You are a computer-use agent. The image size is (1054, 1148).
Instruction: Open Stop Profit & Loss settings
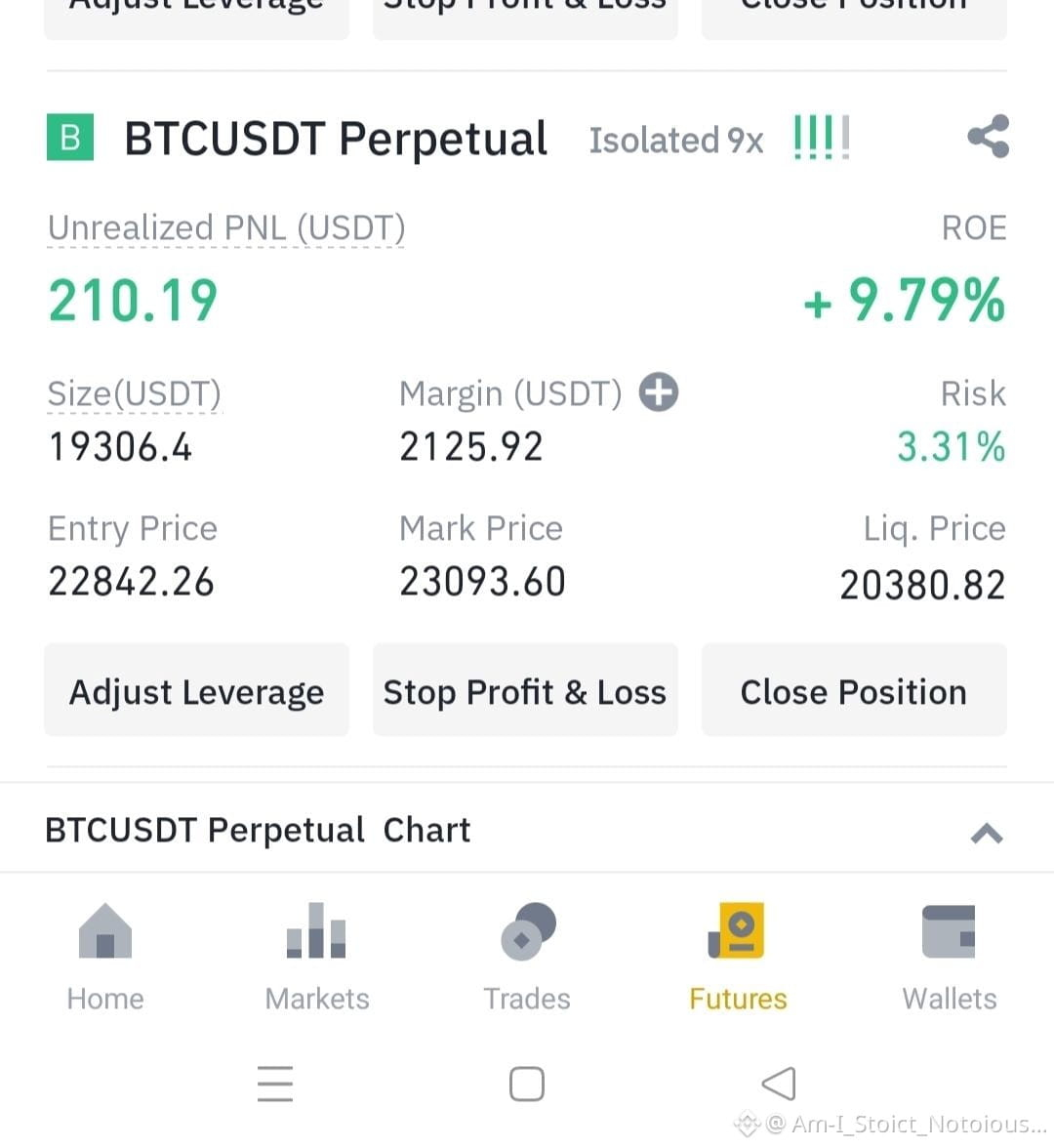pyautogui.click(x=525, y=691)
